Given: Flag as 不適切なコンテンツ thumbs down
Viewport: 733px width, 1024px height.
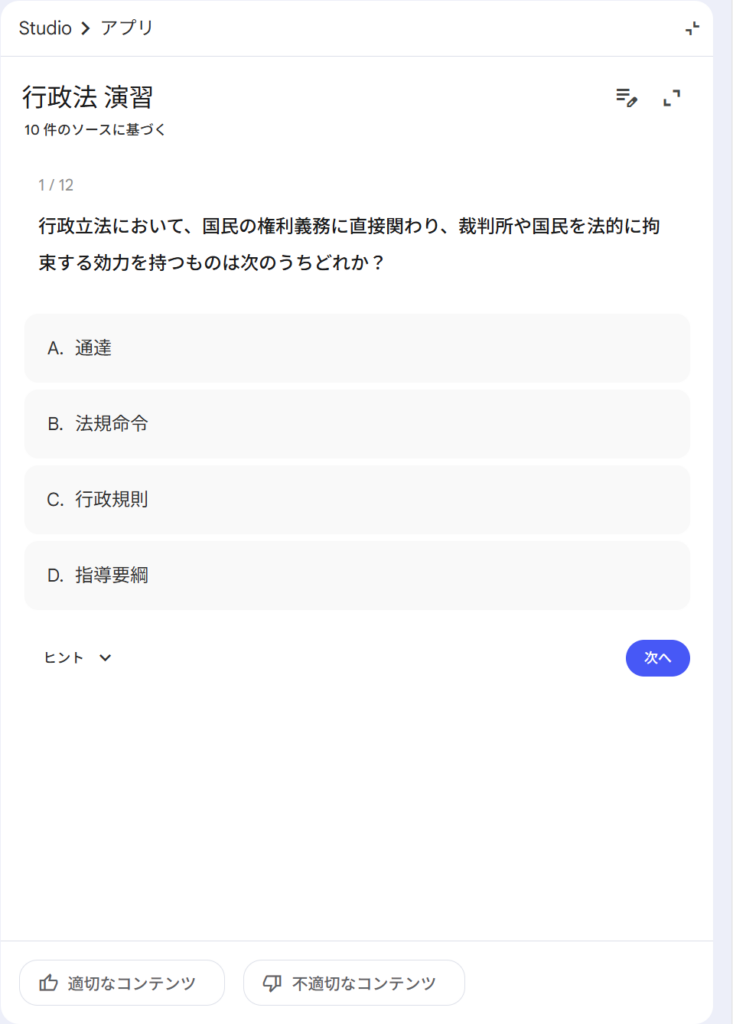Looking at the screenshot, I should 354,983.
